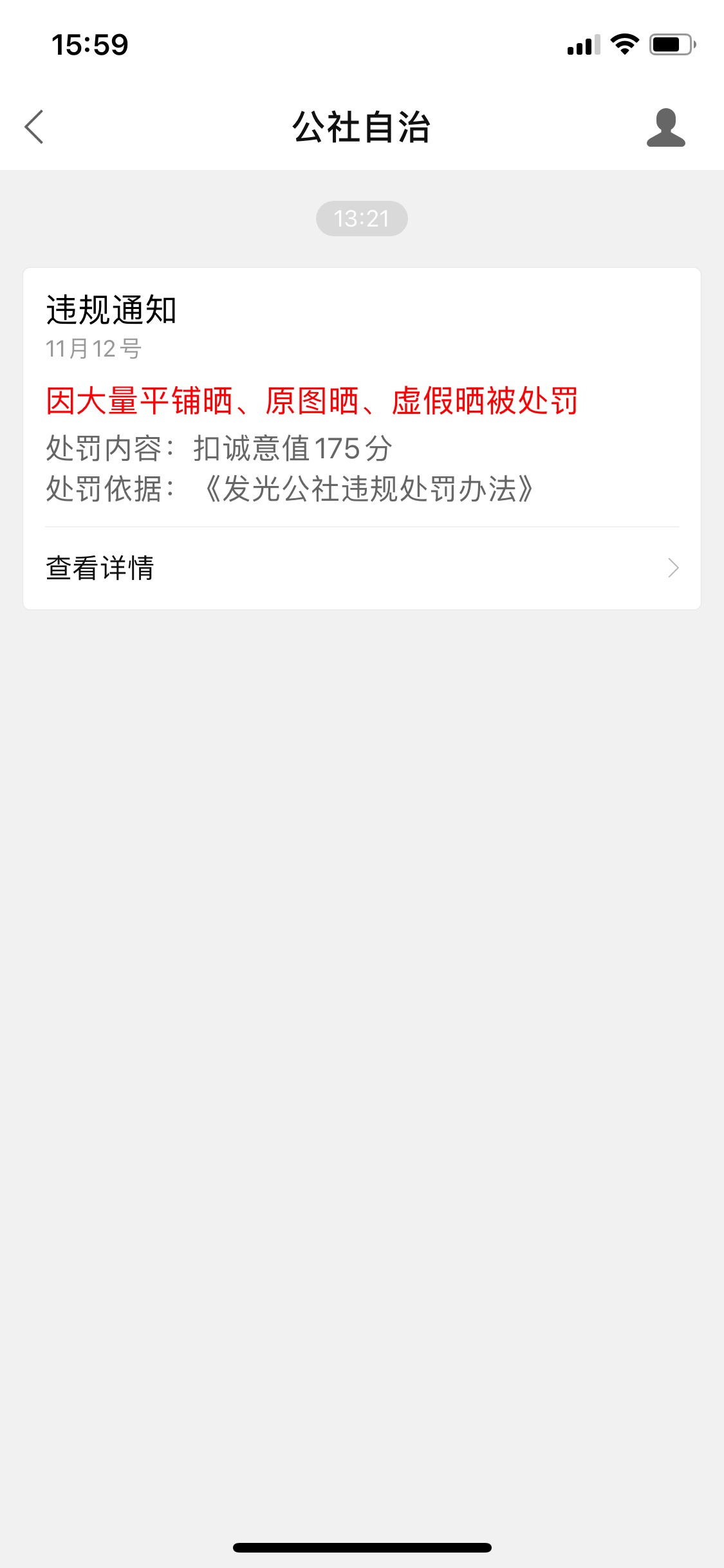This screenshot has height=1568, width=724.
Task: Go back using the top-left arrow
Action: pyautogui.click(x=34, y=127)
